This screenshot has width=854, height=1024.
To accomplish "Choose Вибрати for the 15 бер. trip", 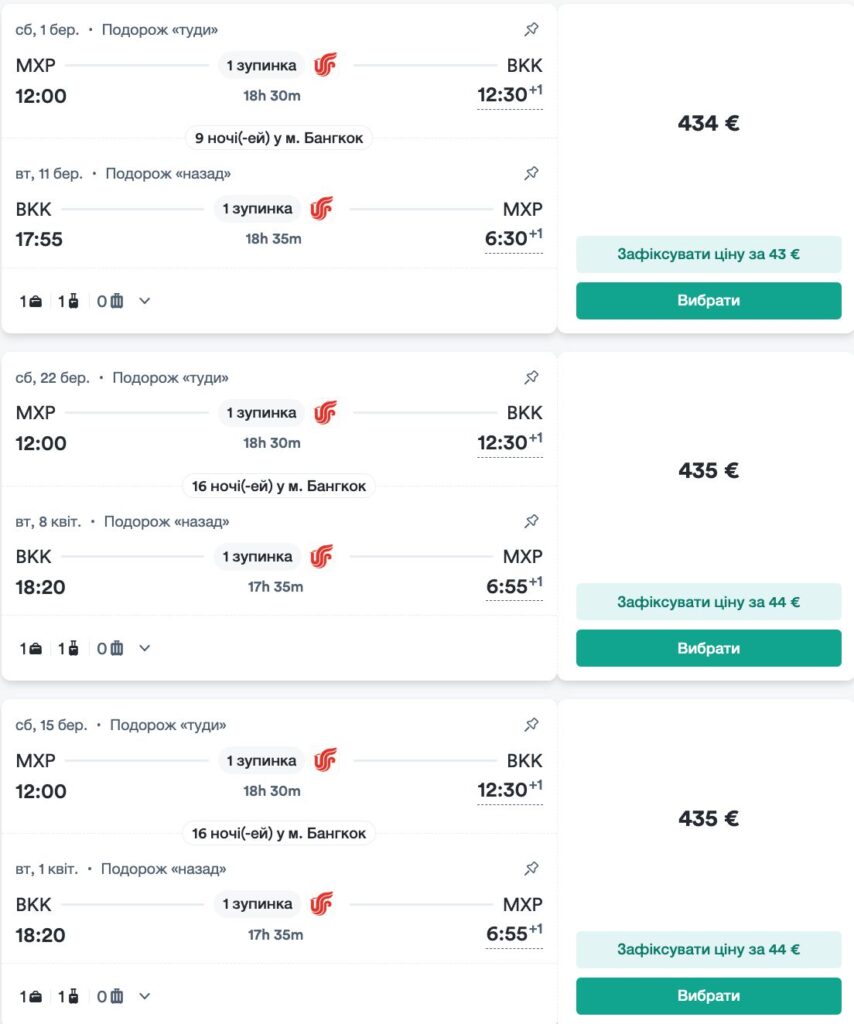I will click(x=708, y=996).
